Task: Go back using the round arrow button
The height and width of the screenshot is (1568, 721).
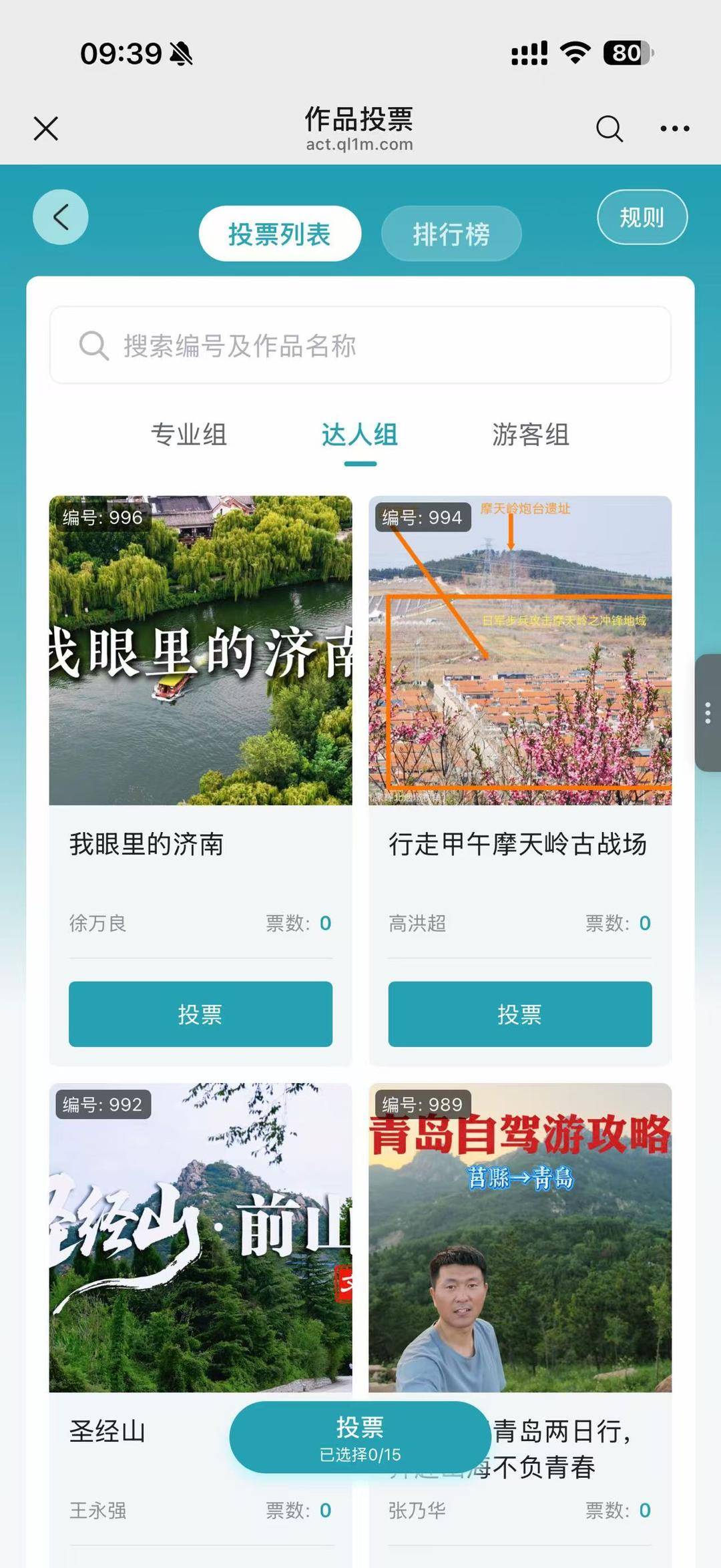Action: [61, 217]
